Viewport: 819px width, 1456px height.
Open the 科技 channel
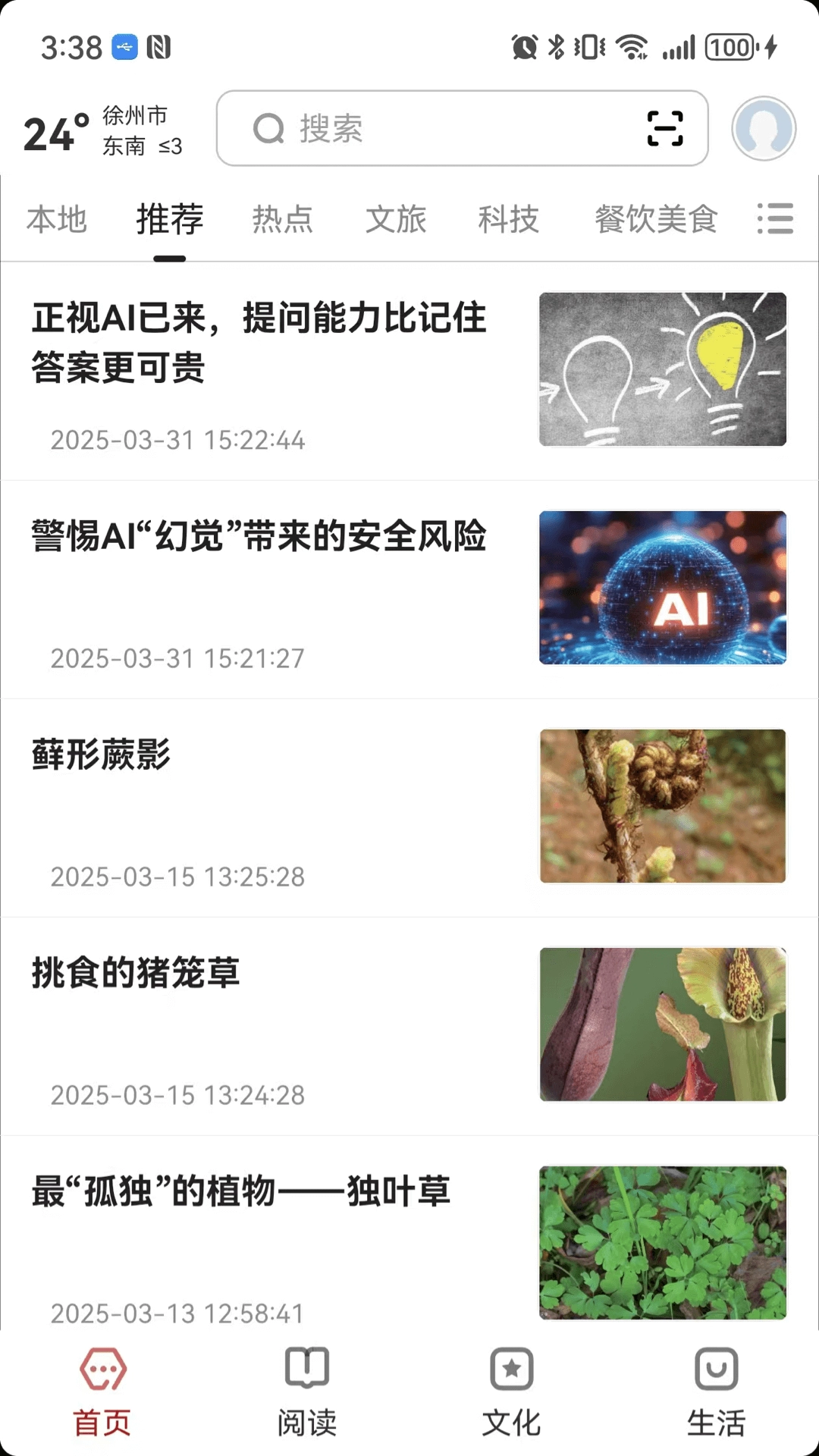pyautogui.click(x=508, y=219)
